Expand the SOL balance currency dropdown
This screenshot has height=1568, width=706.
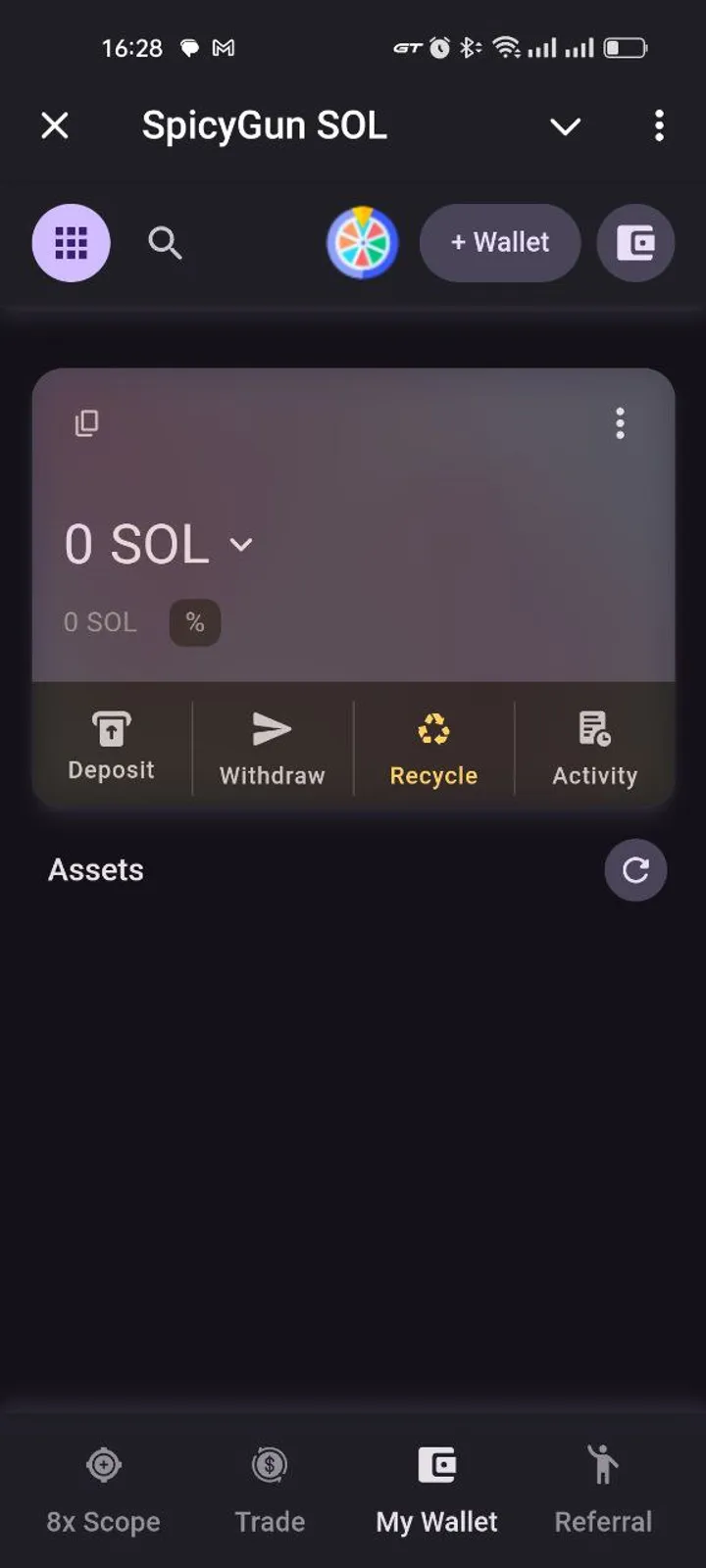[241, 545]
